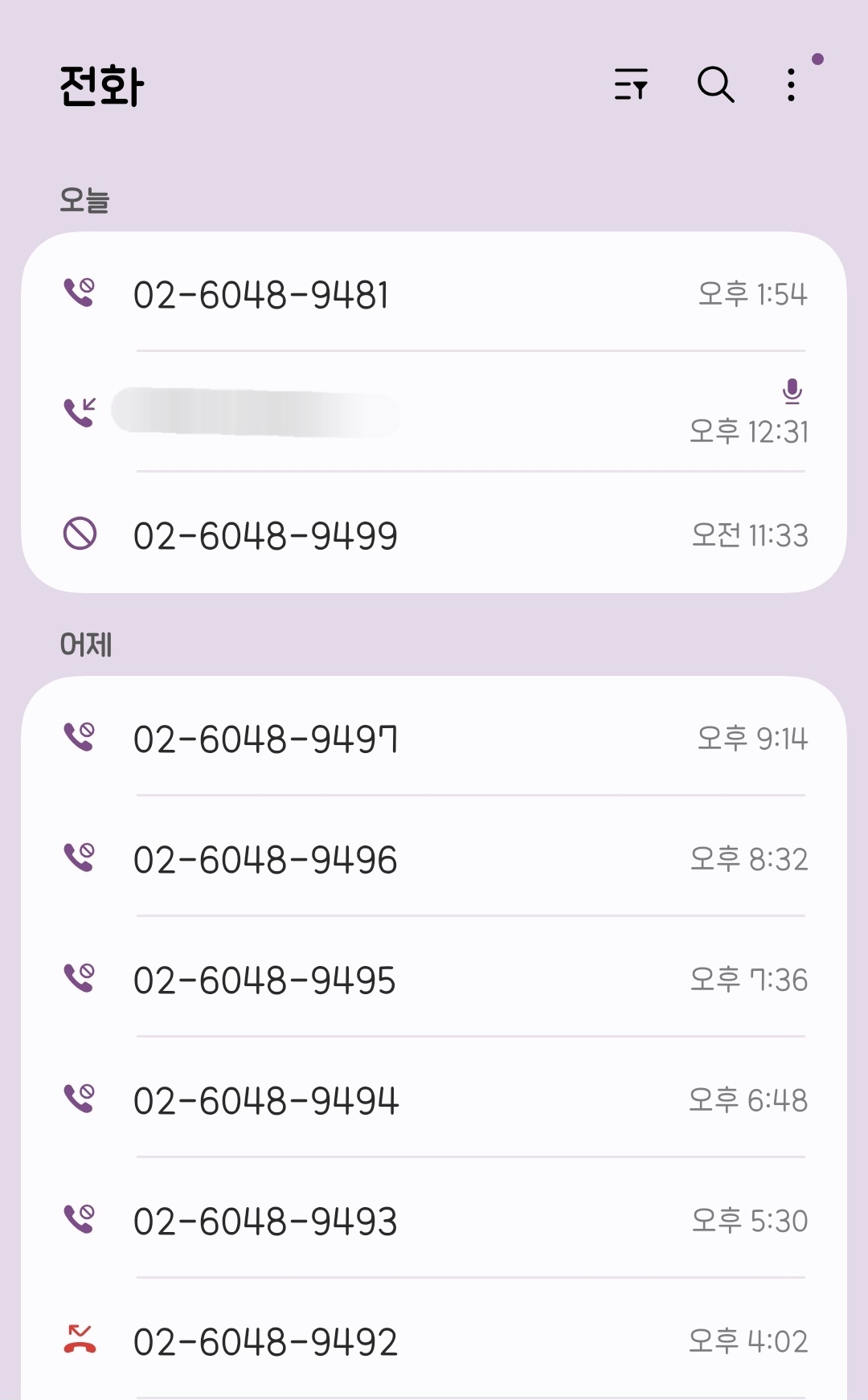Open blocked call 02-6048-9499
Image resolution: width=868 pixels, height=1400 pixels.
click(434, 533)
